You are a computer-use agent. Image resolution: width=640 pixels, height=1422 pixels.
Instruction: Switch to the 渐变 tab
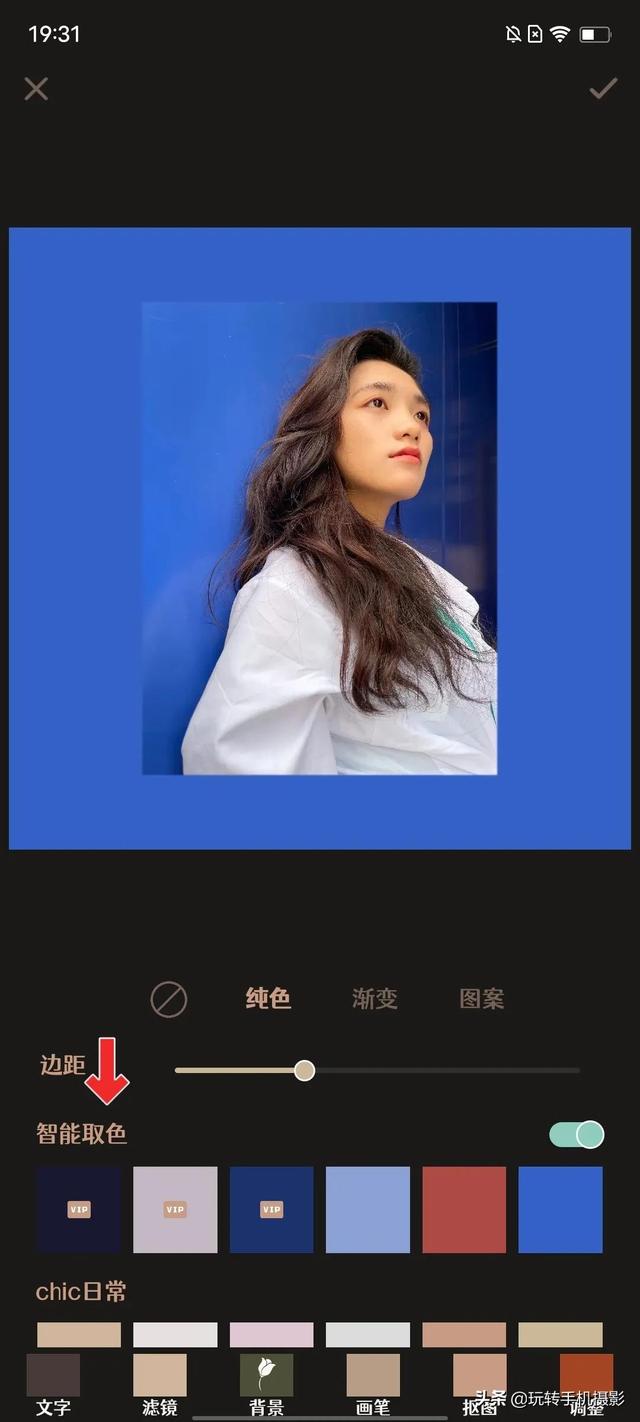coord(375,998)
